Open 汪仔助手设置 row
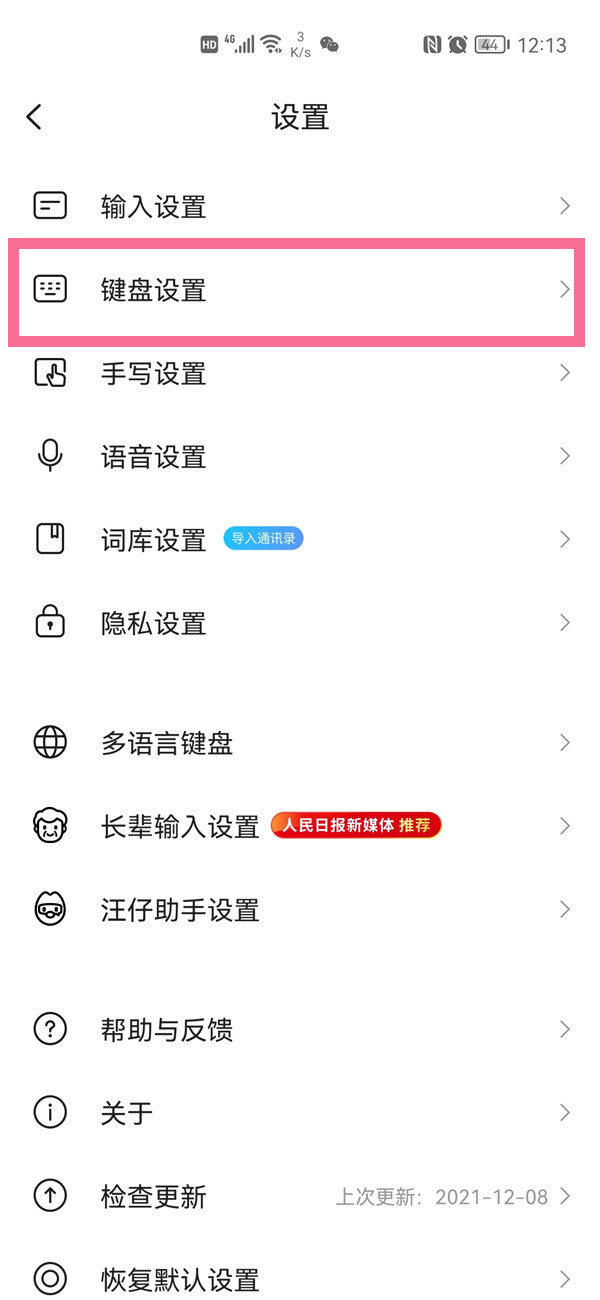The height and width of the screenshot is (1300, 600). [300, 910]
